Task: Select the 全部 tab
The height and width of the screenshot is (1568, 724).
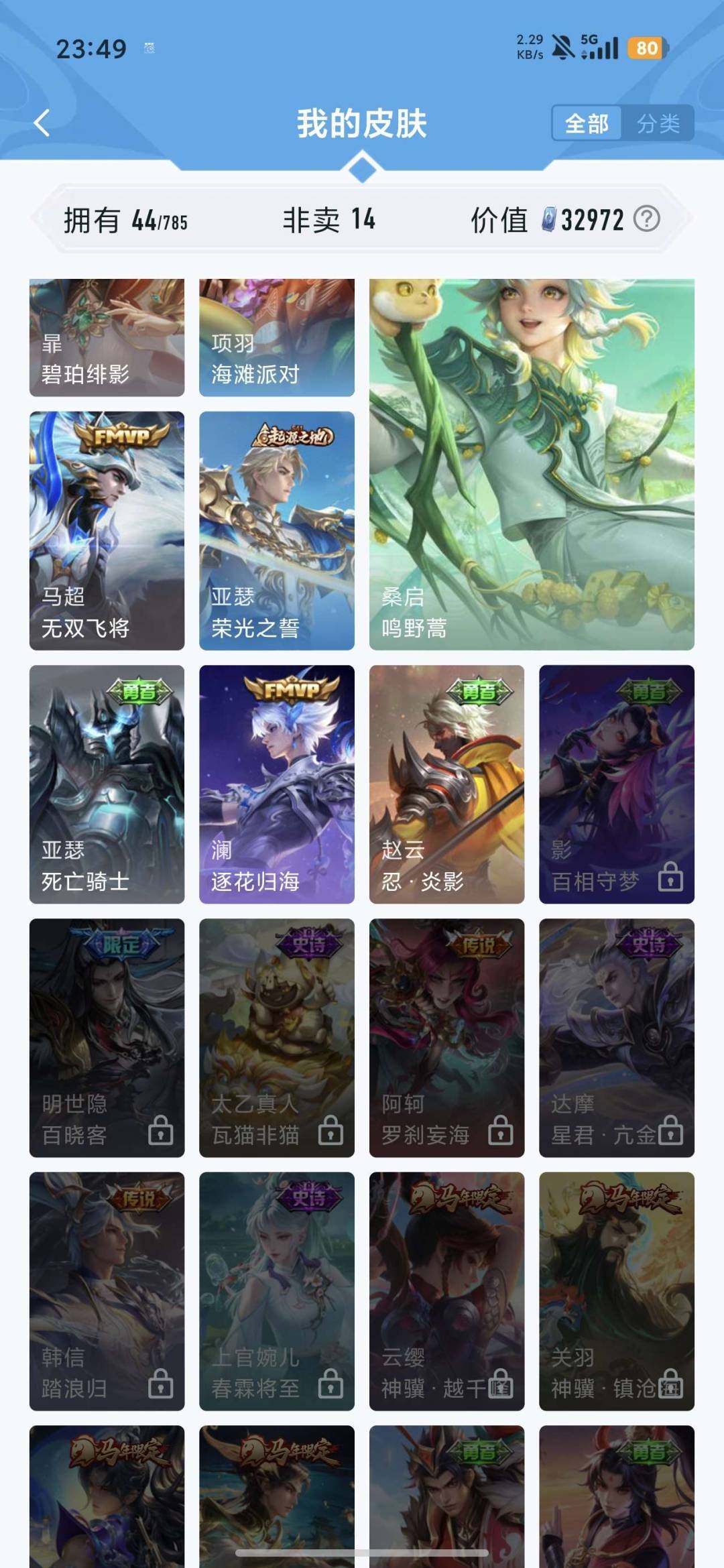Action: point(586,123)
